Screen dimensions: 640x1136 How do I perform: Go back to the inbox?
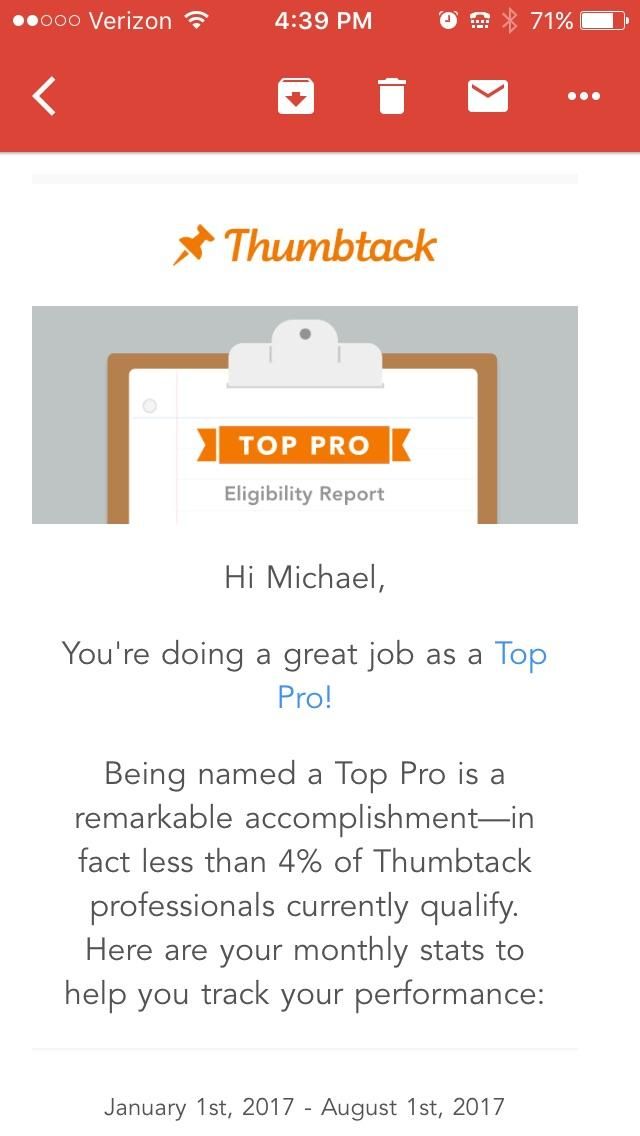[44, 97]
